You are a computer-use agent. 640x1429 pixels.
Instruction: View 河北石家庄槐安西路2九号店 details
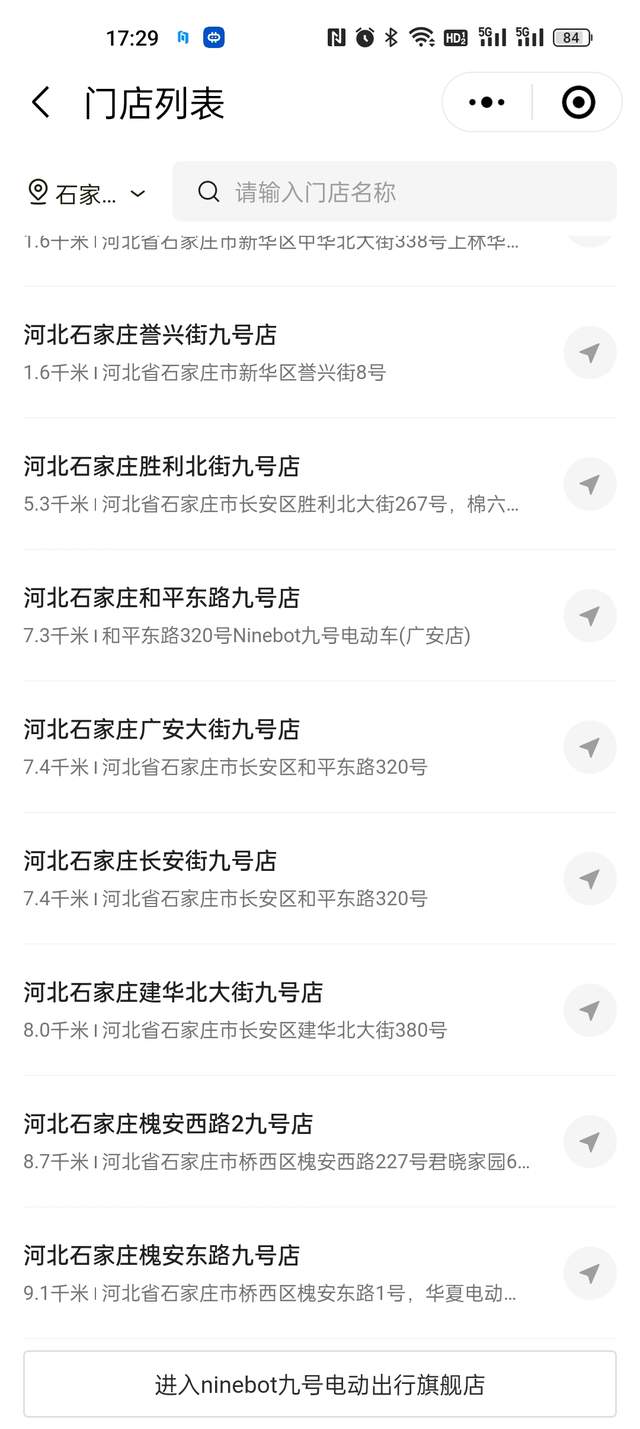[x=270, y=1141]
